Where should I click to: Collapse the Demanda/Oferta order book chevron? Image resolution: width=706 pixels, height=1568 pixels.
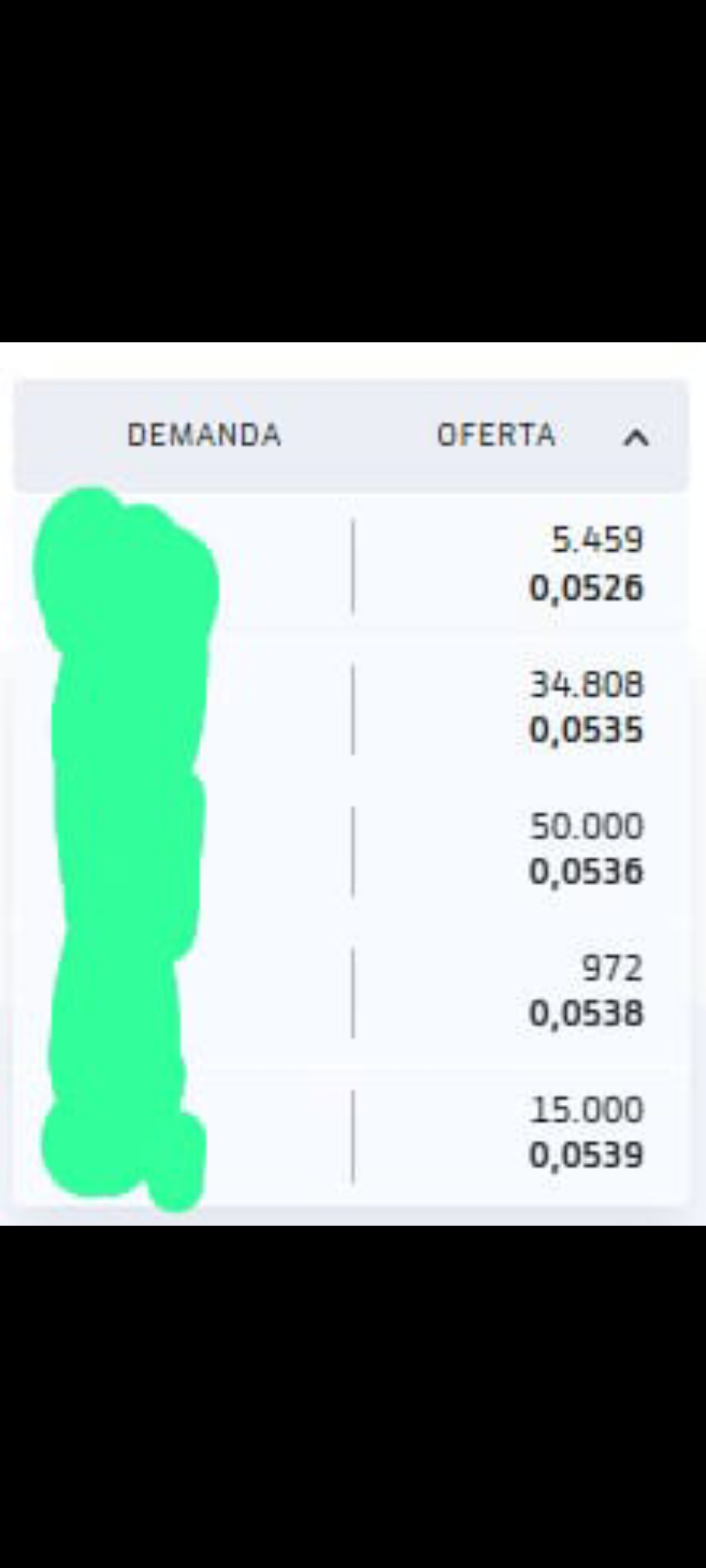636,437
